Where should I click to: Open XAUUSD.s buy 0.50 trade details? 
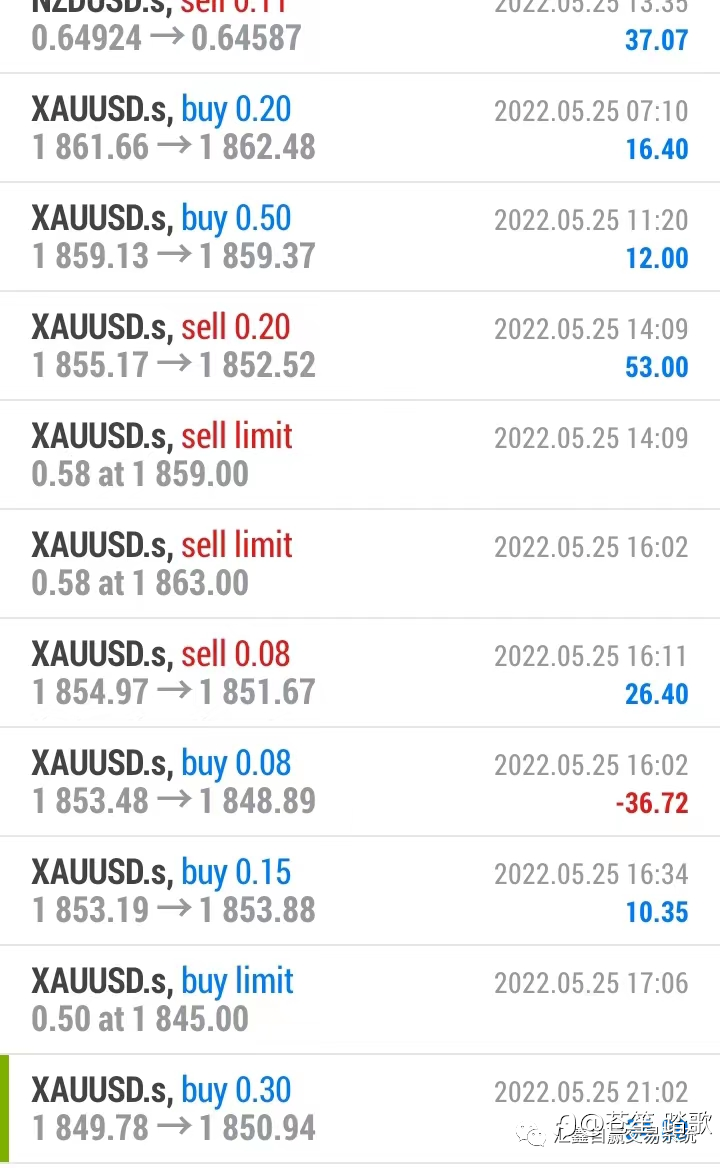(360, 237)
